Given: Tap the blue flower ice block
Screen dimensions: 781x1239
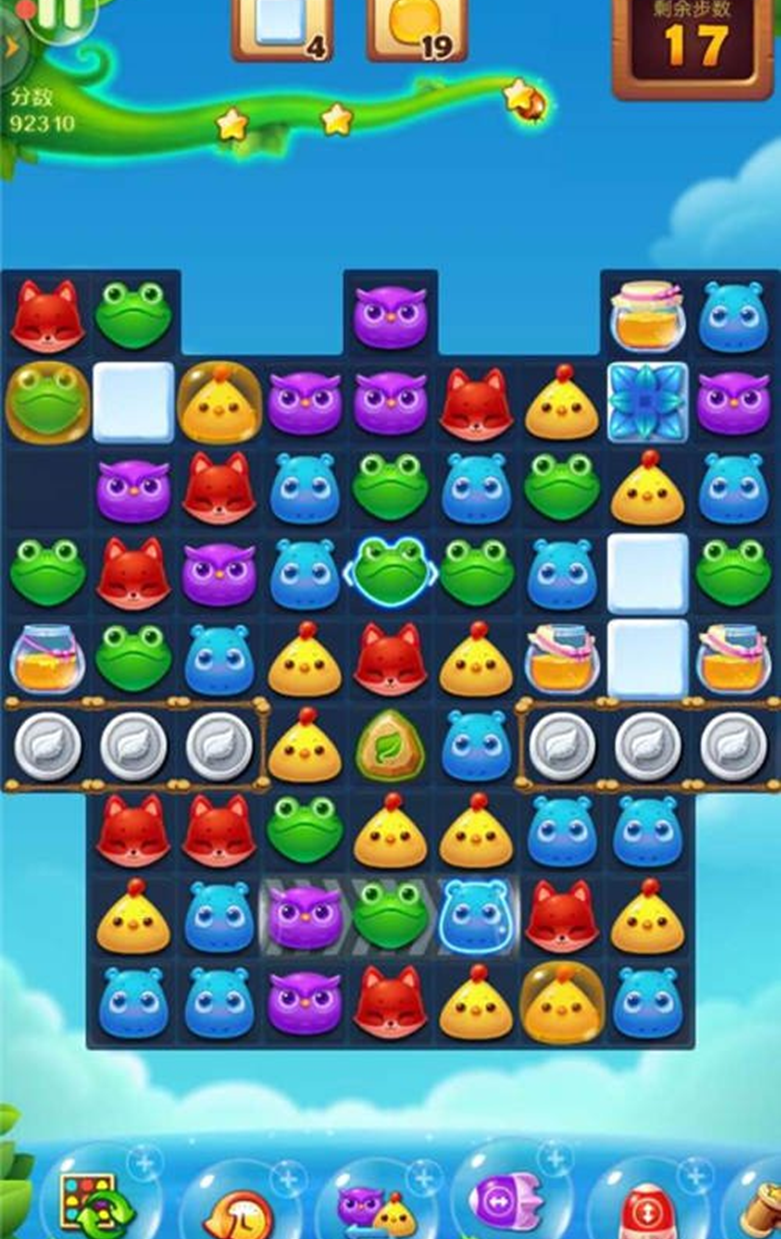Looking at the screenshot, I should point(648,402).
